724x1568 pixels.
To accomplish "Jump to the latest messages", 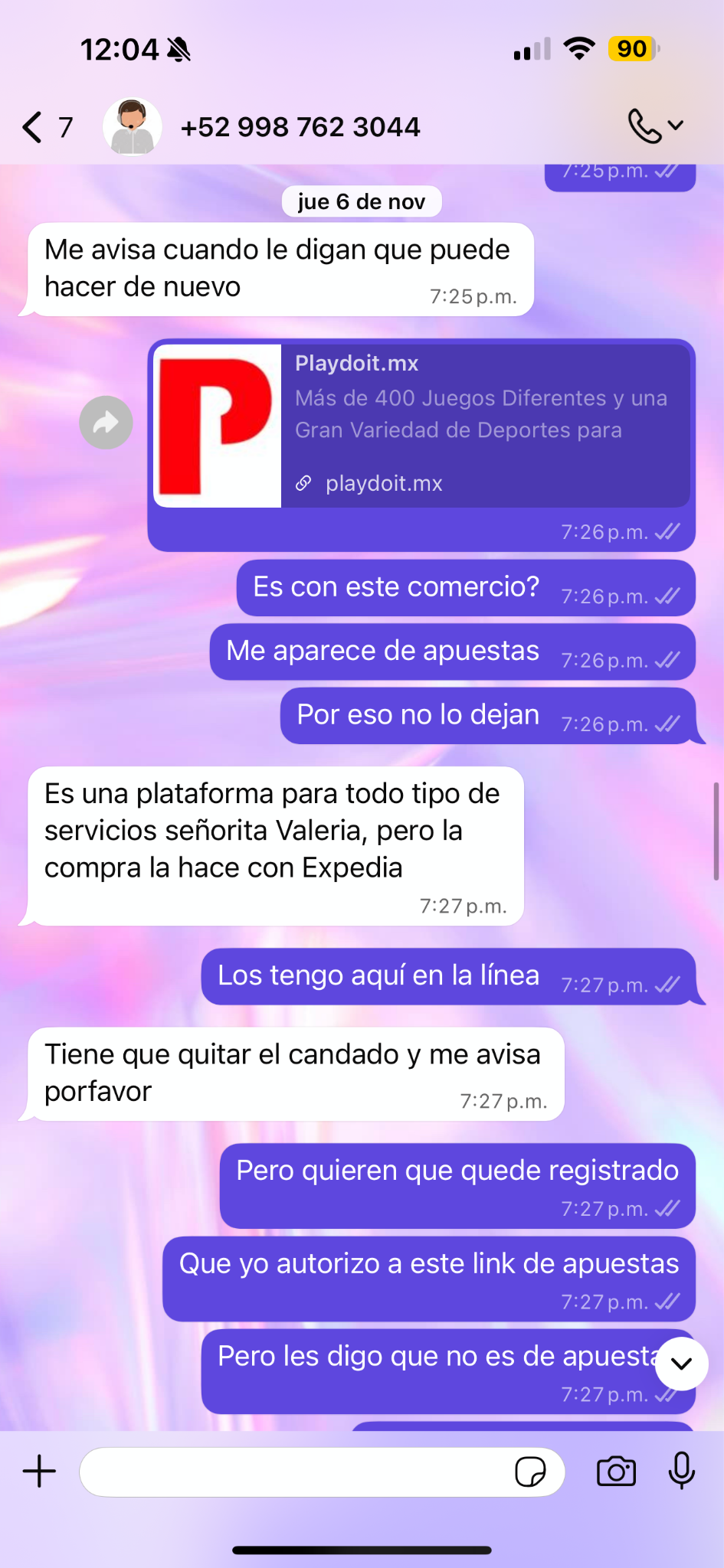I will click(x=681, y=1364).
